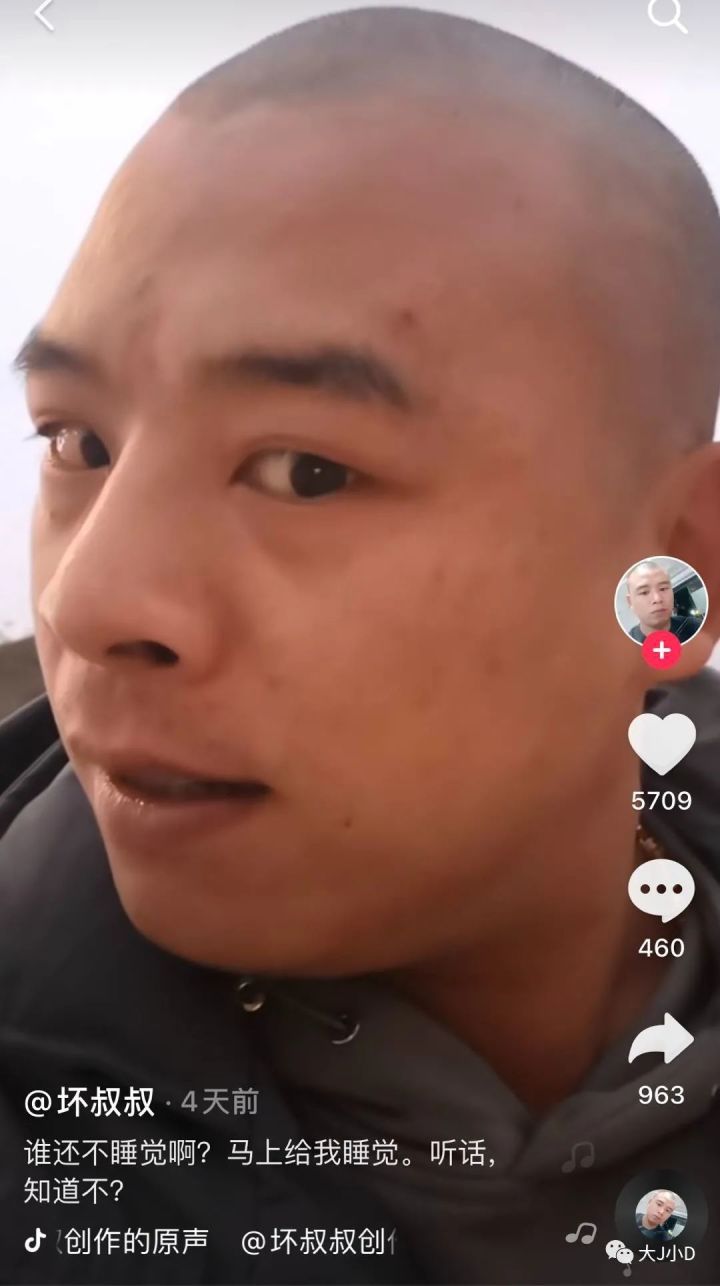Open the @坏叔叔 username link
The width and height of the screenshot is (720, 1286).
pyautogui.click(x=90, y=1102)
